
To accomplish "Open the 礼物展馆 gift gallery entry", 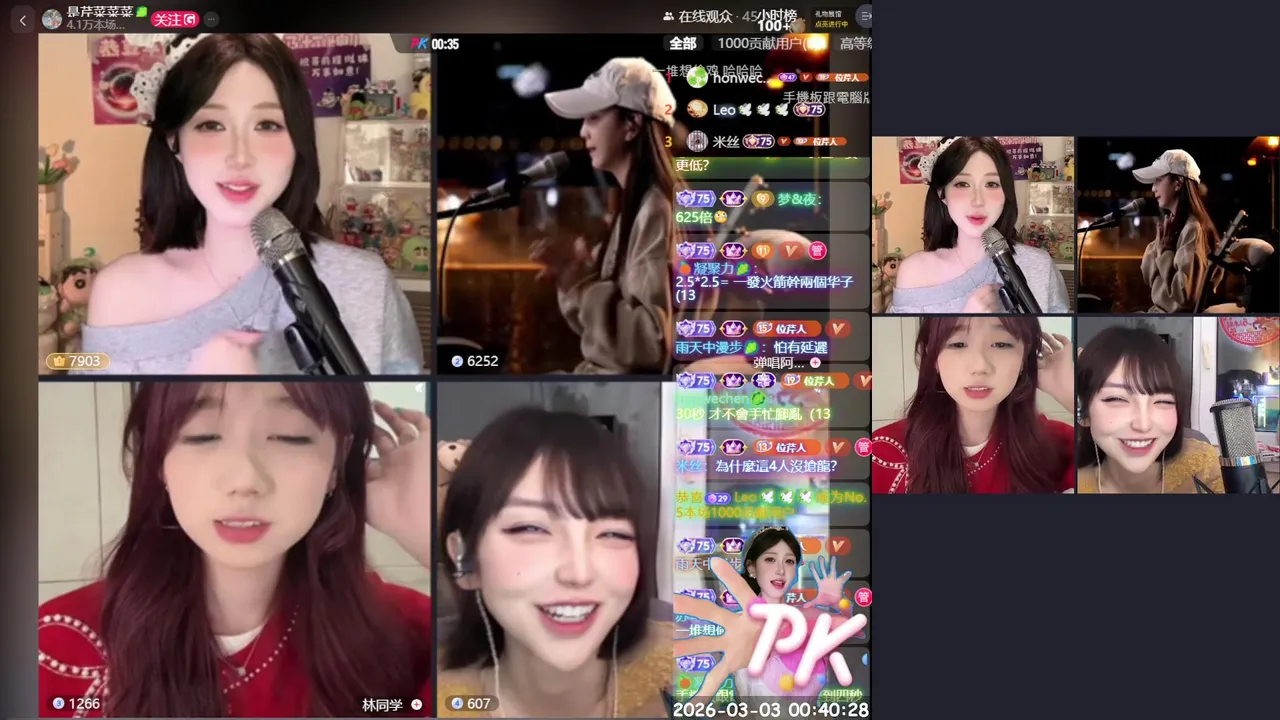I will click(x=831, y=18).
